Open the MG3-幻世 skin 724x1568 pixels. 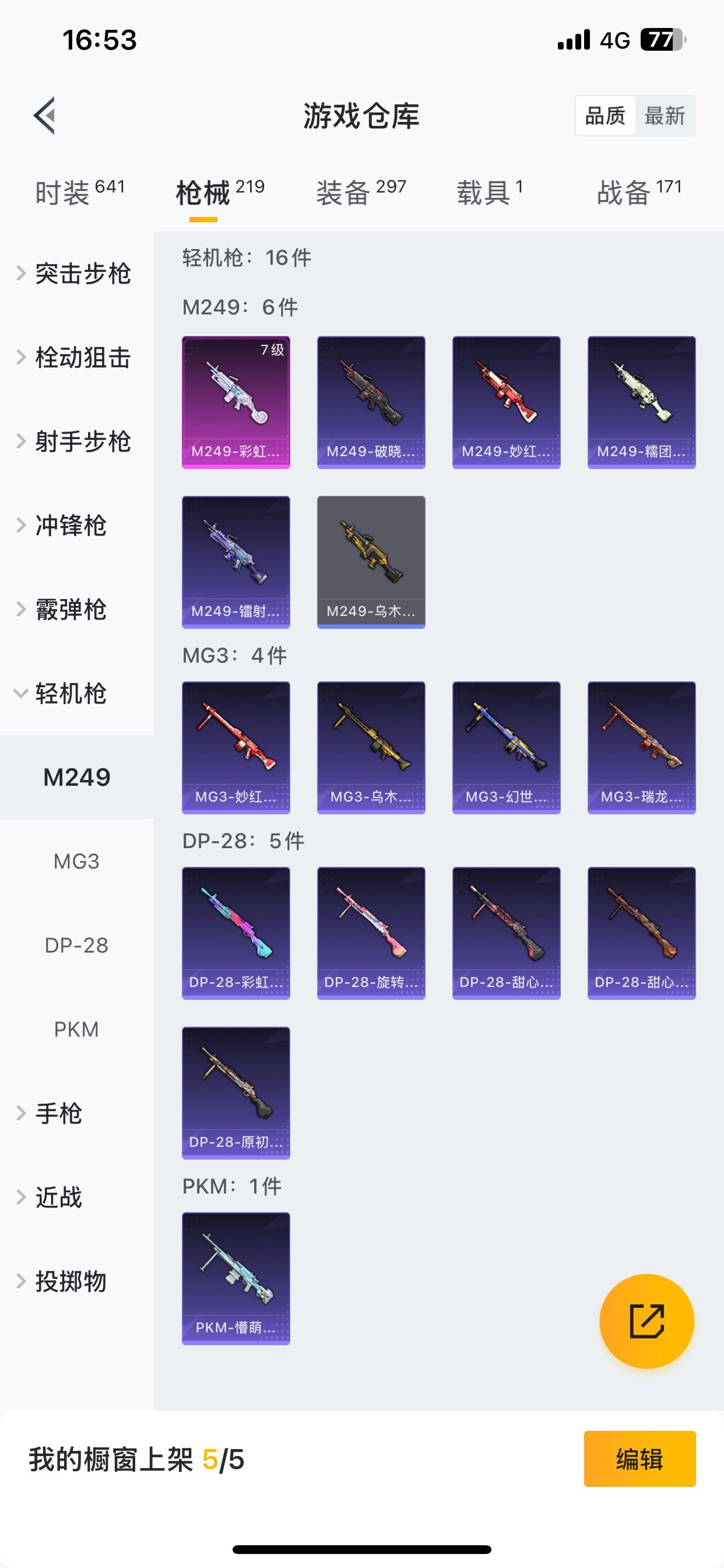[x=506, y=747]
